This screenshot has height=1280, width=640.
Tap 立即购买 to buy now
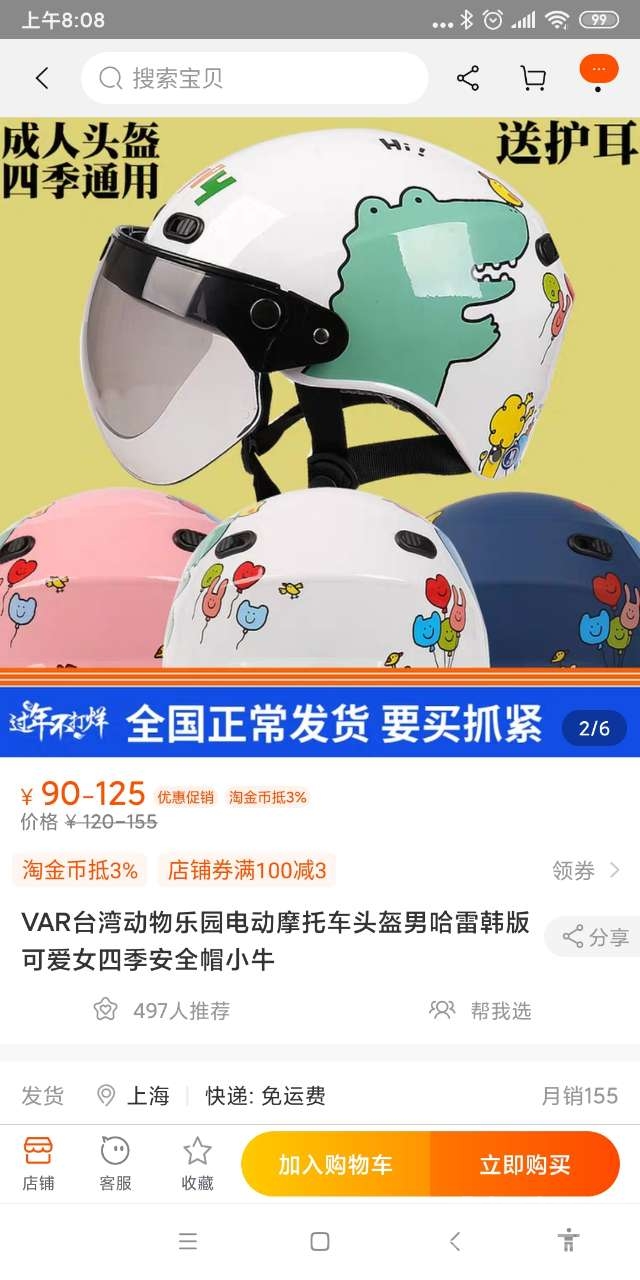tap(525, 1164)
